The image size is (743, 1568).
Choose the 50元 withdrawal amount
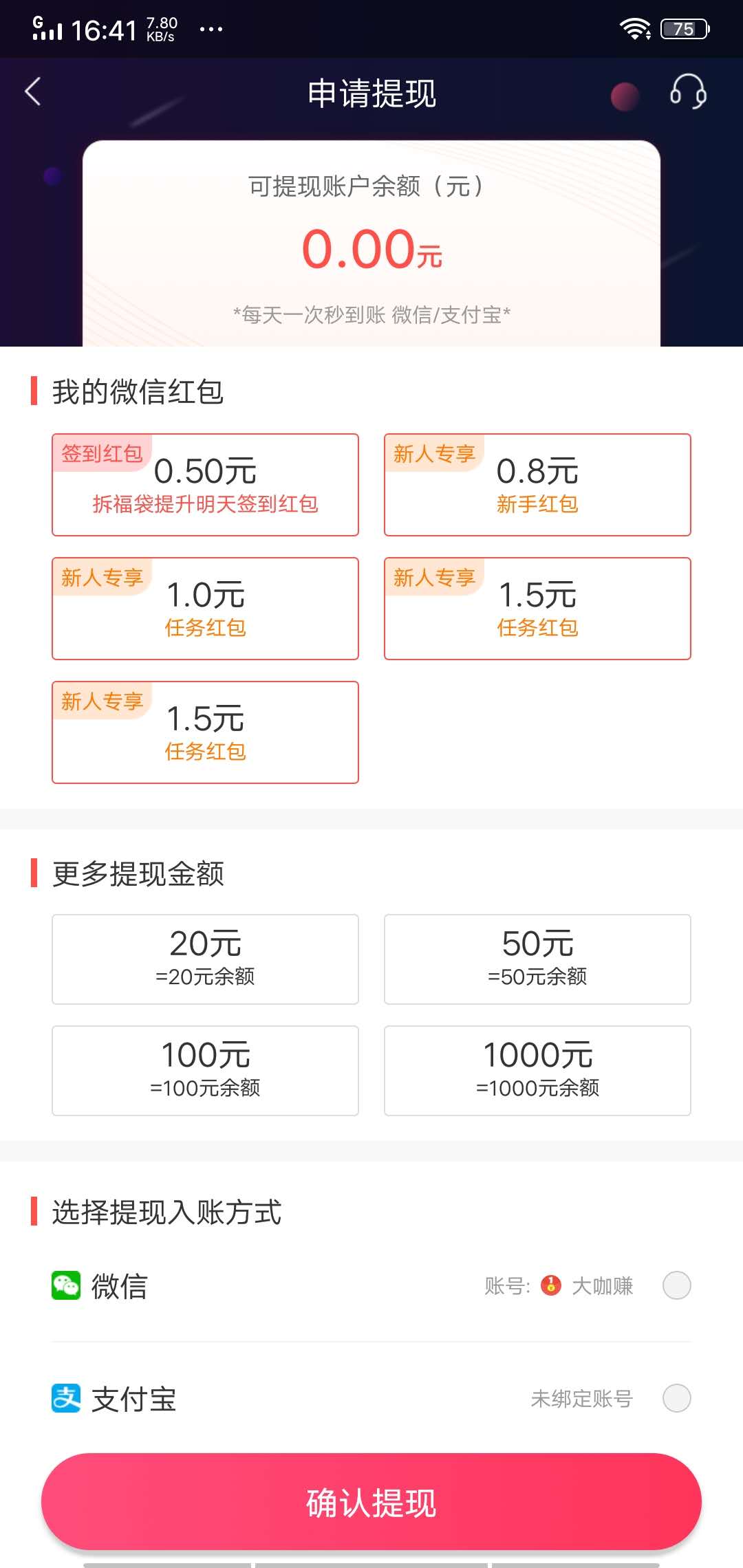pos(537,959)
